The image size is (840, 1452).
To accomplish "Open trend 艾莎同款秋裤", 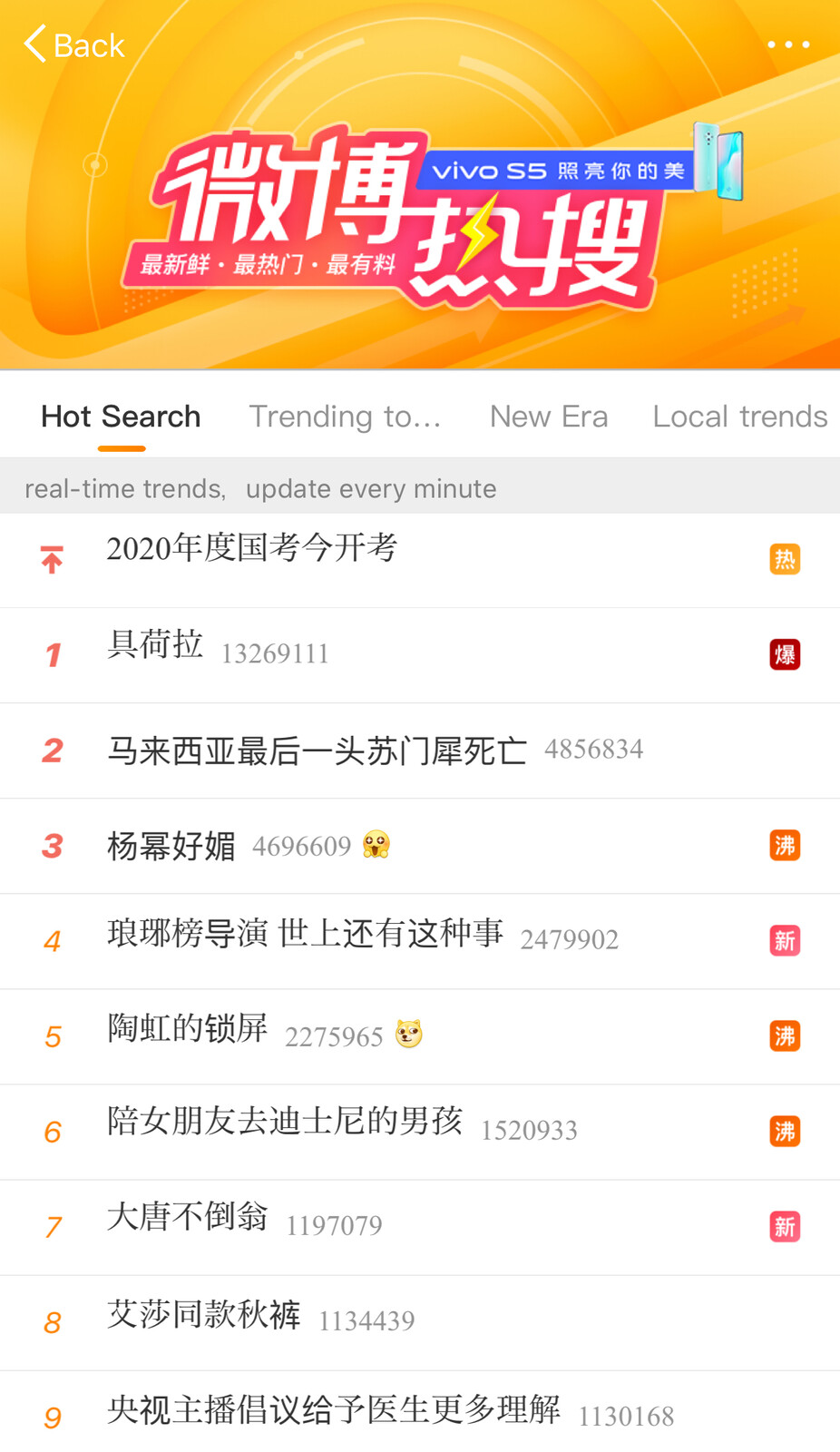I will [420, 1322].
